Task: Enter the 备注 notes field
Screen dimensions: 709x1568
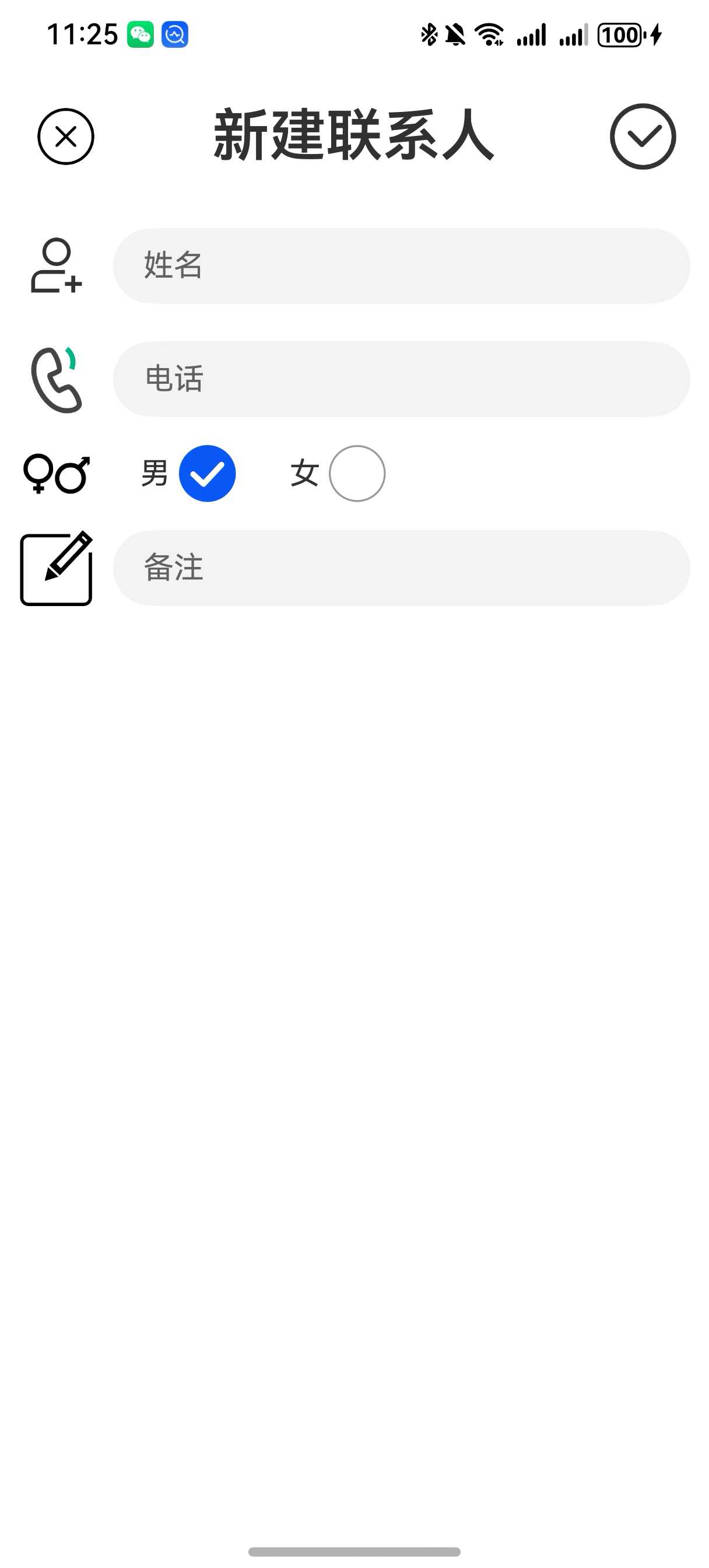Action: point(401,568)
